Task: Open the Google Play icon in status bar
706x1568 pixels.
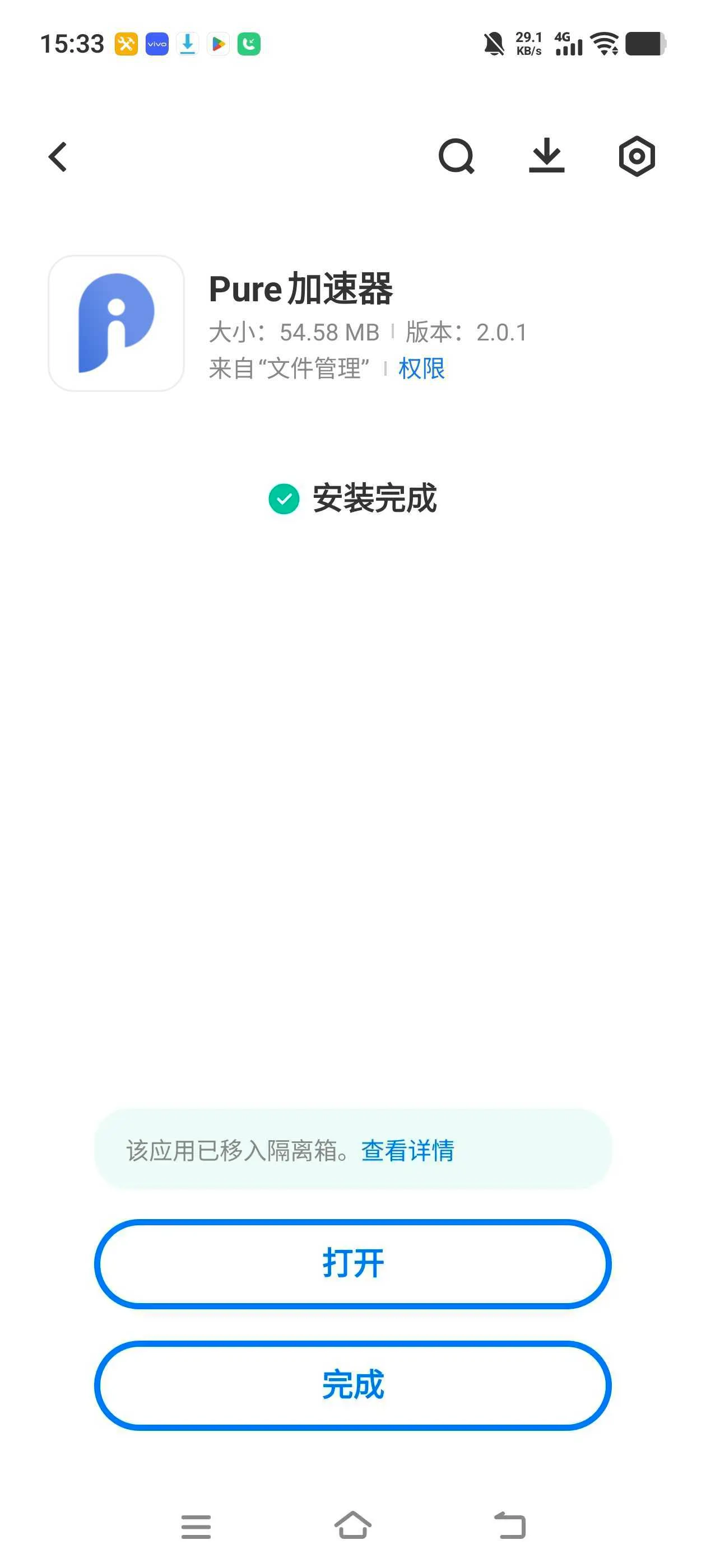Action: [x=219, y=43]
